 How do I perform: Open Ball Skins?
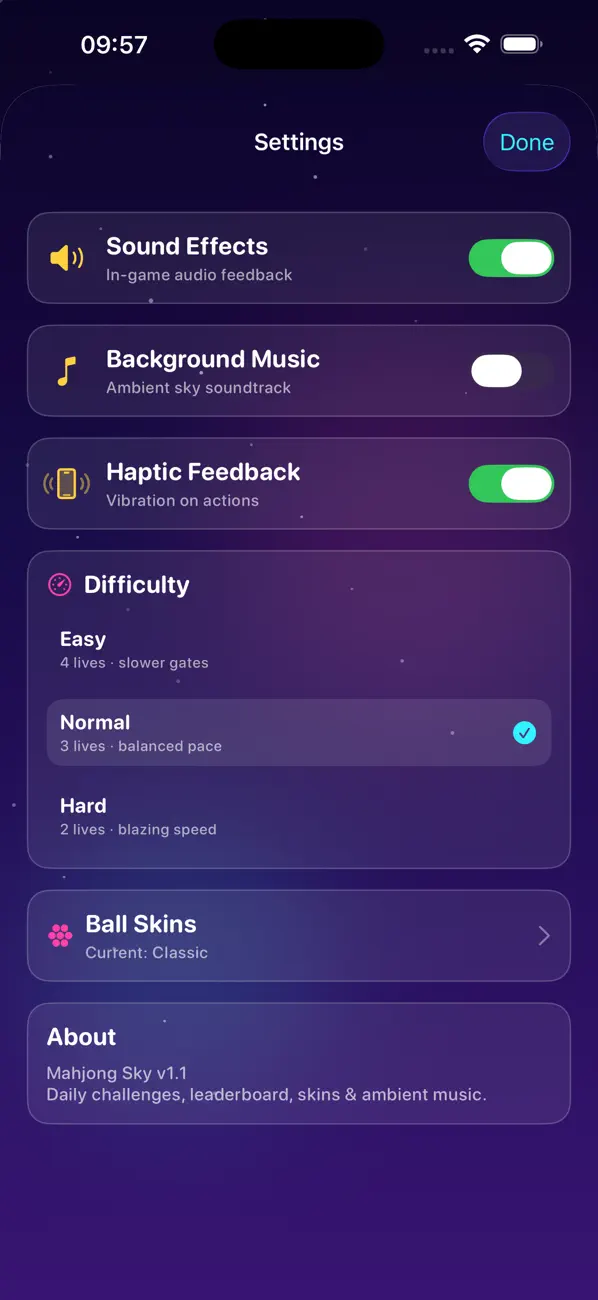tap(299, 936)
